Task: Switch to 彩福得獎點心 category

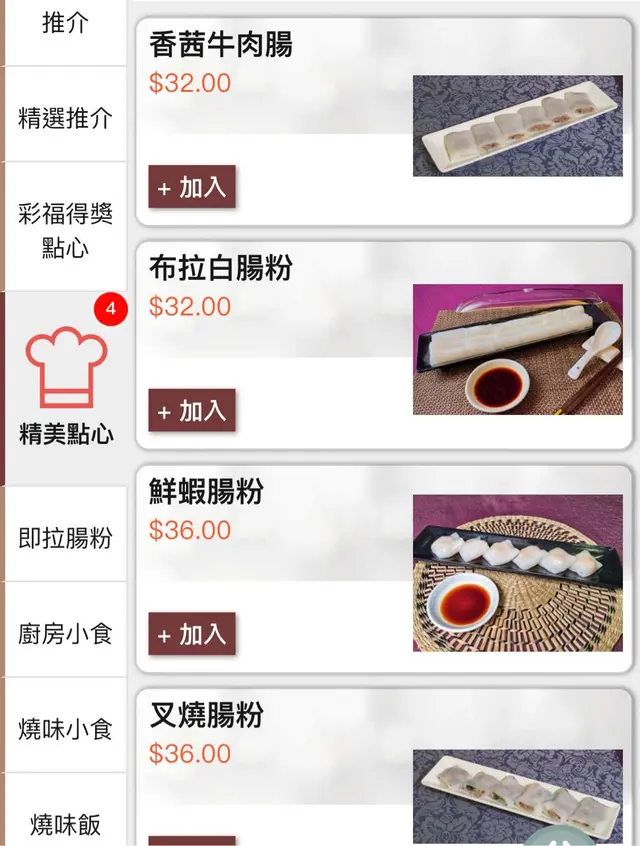Action: point(65,229)
